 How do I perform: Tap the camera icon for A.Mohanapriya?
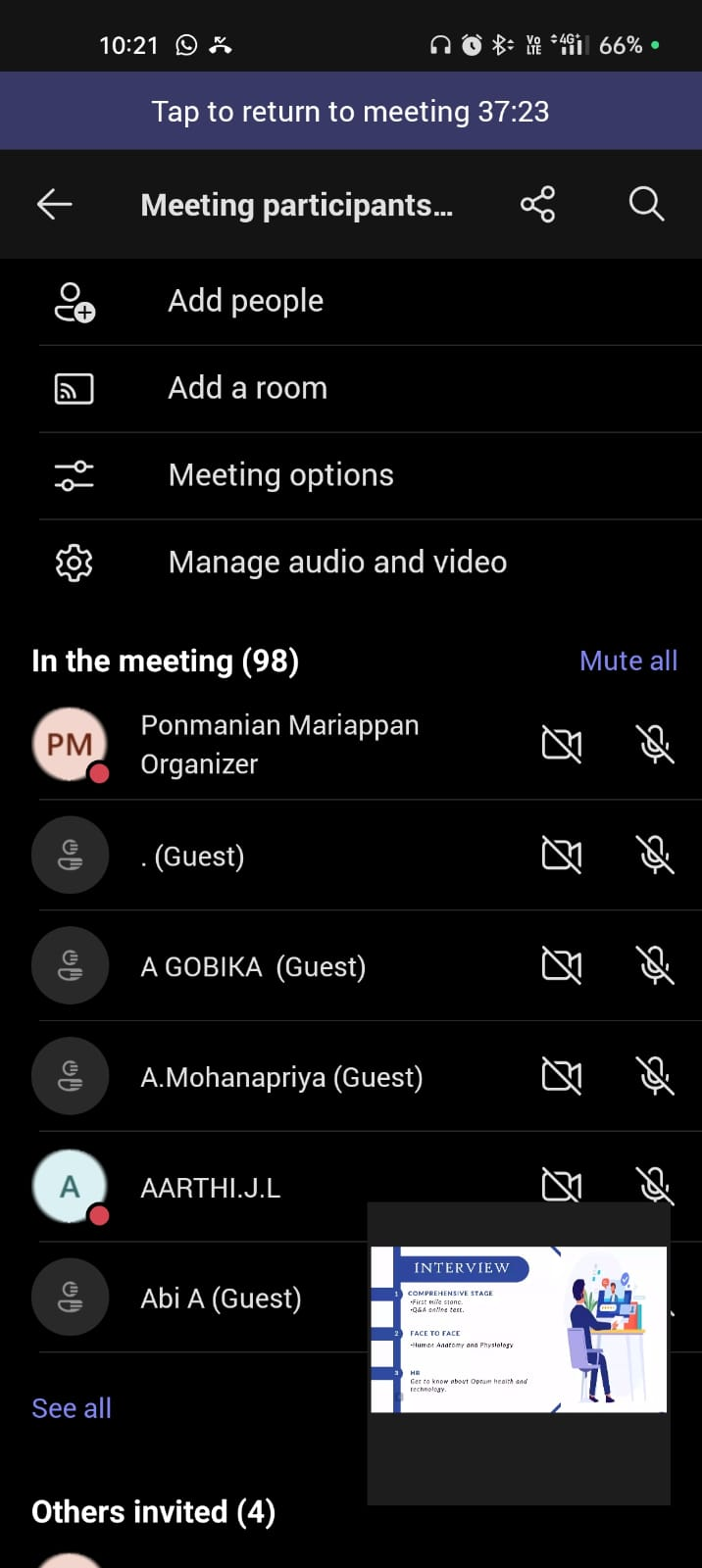[562, 1077]
